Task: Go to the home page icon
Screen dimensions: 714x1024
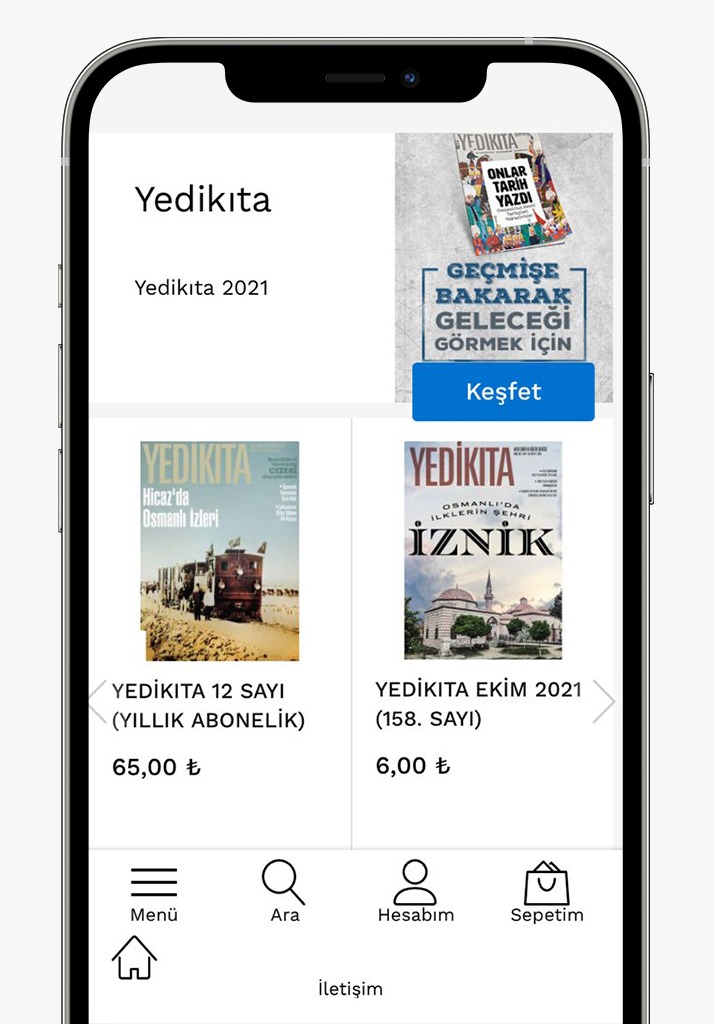Action: pos(135,958)
